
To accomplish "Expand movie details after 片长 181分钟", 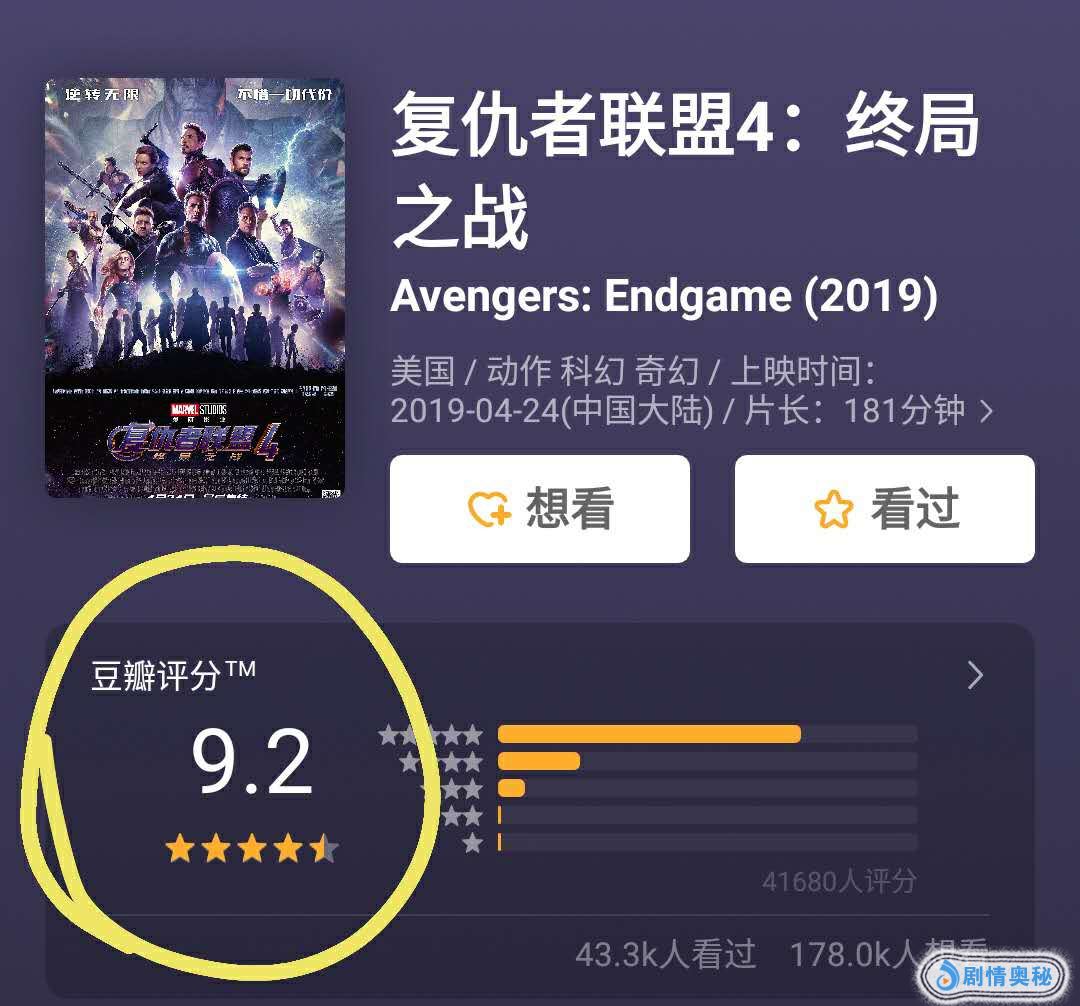I will [x=987, y=411].
